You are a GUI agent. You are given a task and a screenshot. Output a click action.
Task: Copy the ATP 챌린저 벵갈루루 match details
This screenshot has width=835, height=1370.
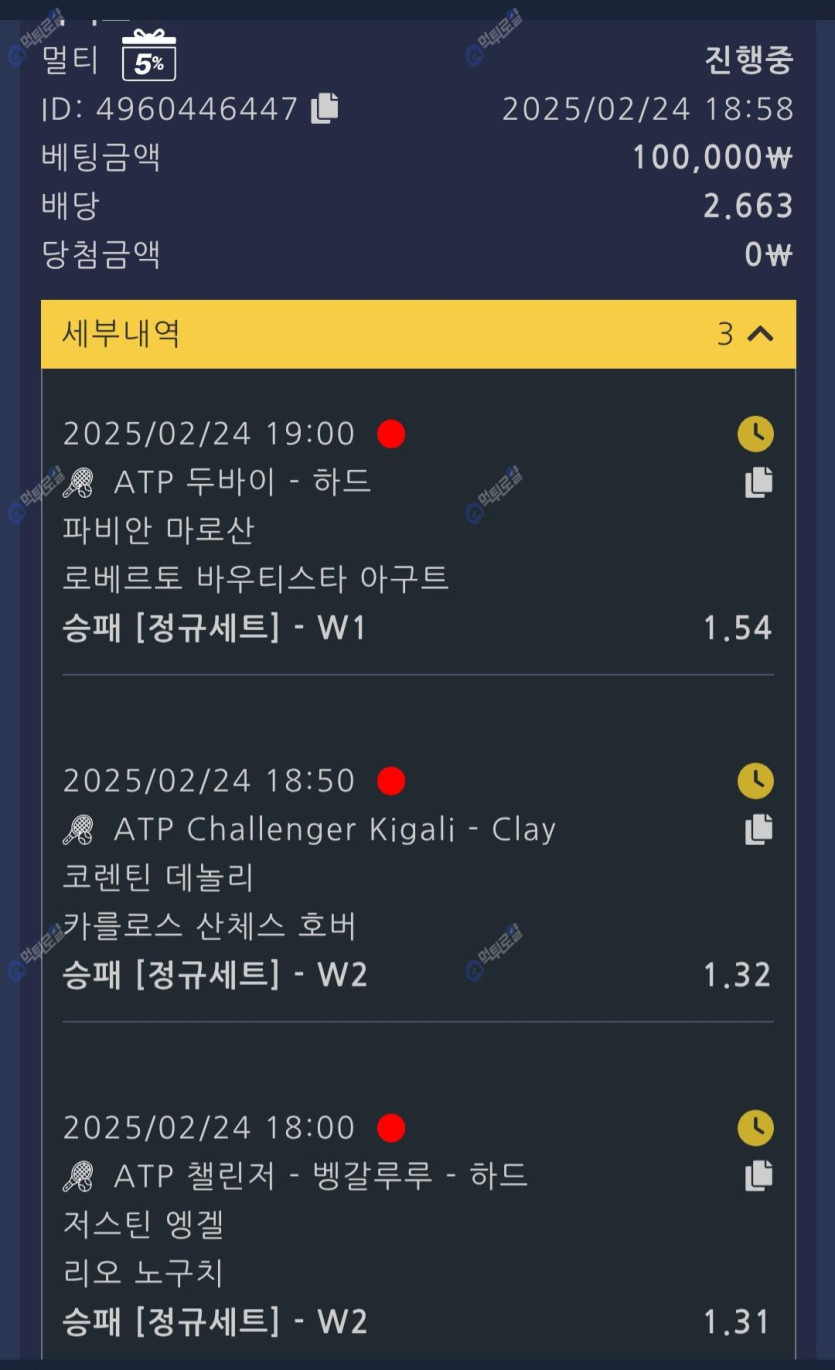tap(758, 1175)
